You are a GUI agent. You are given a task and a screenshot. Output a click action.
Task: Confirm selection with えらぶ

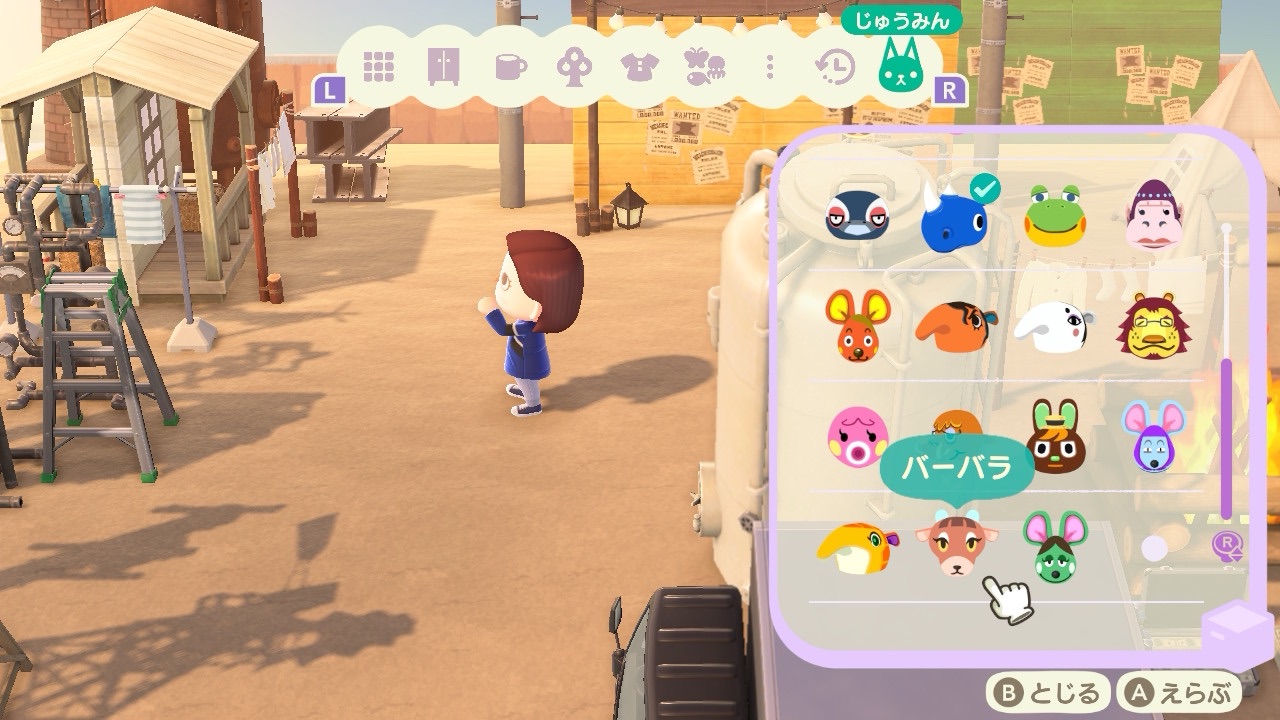(1178, 692)
